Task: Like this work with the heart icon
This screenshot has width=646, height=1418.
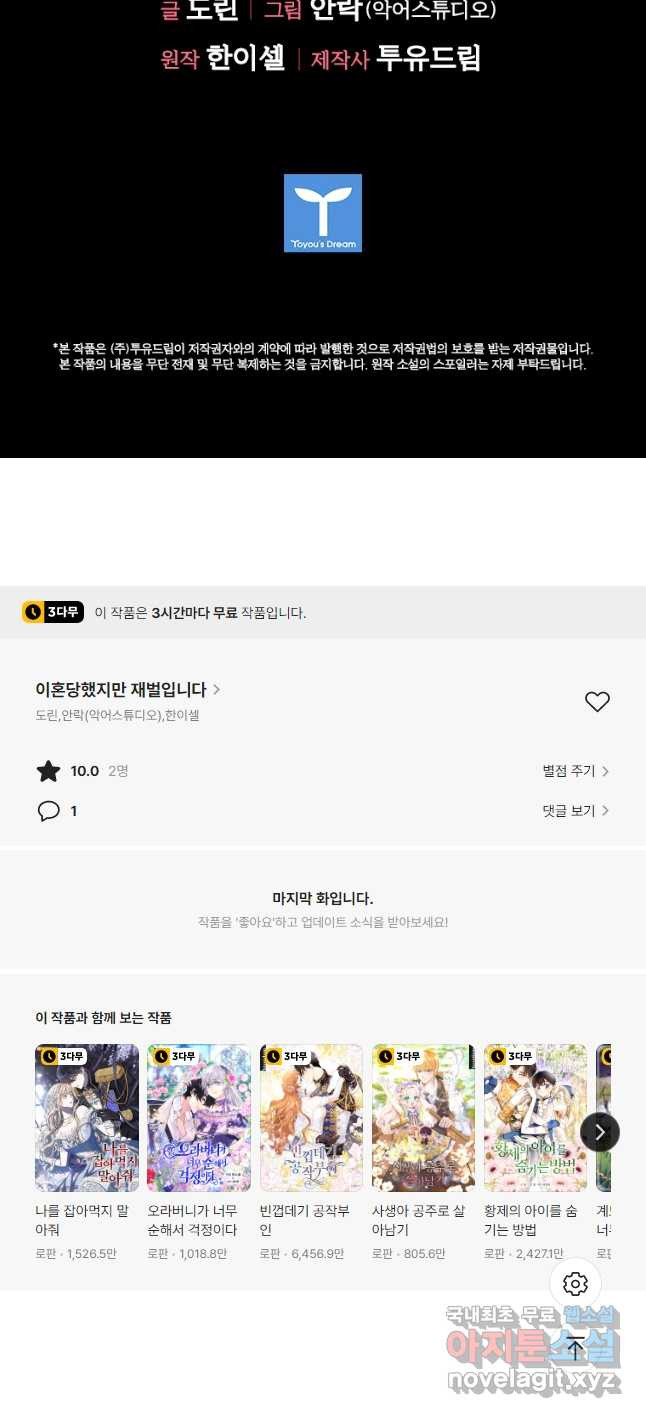Action: [x=597, y=702]
